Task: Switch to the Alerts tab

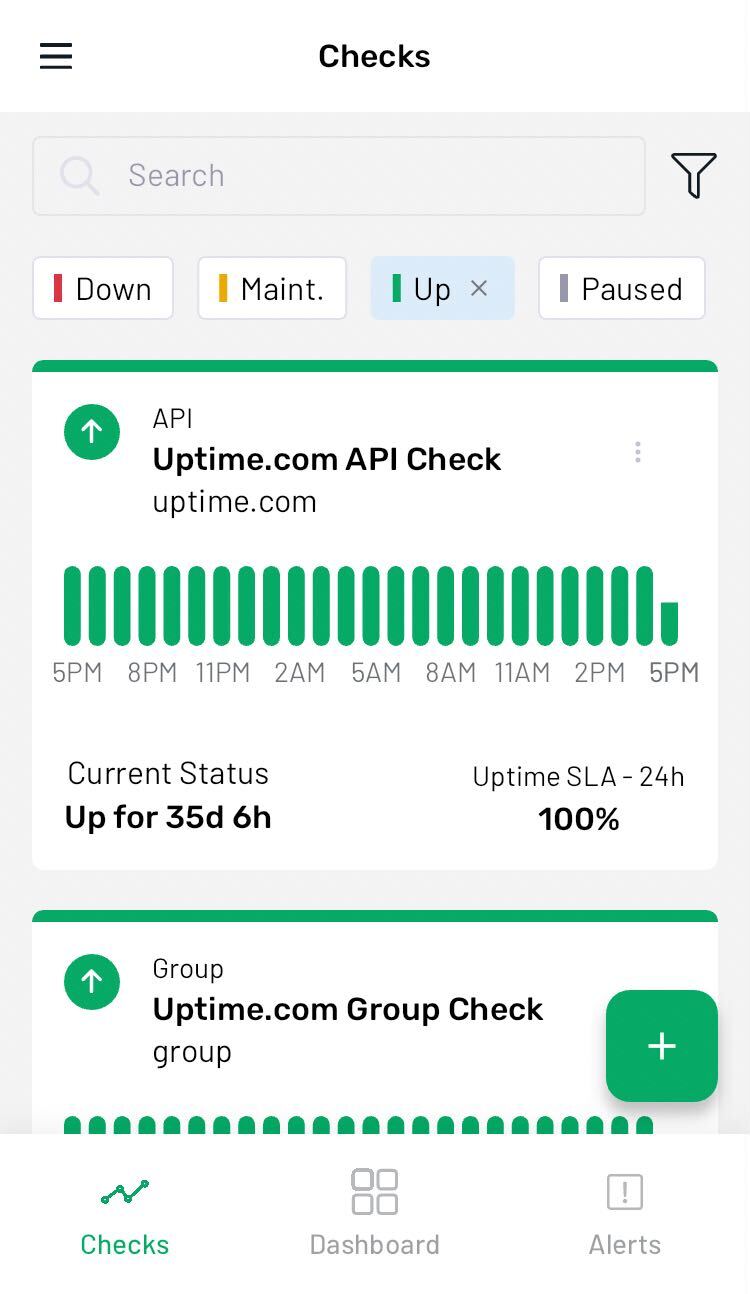Action: [624, 1212]
